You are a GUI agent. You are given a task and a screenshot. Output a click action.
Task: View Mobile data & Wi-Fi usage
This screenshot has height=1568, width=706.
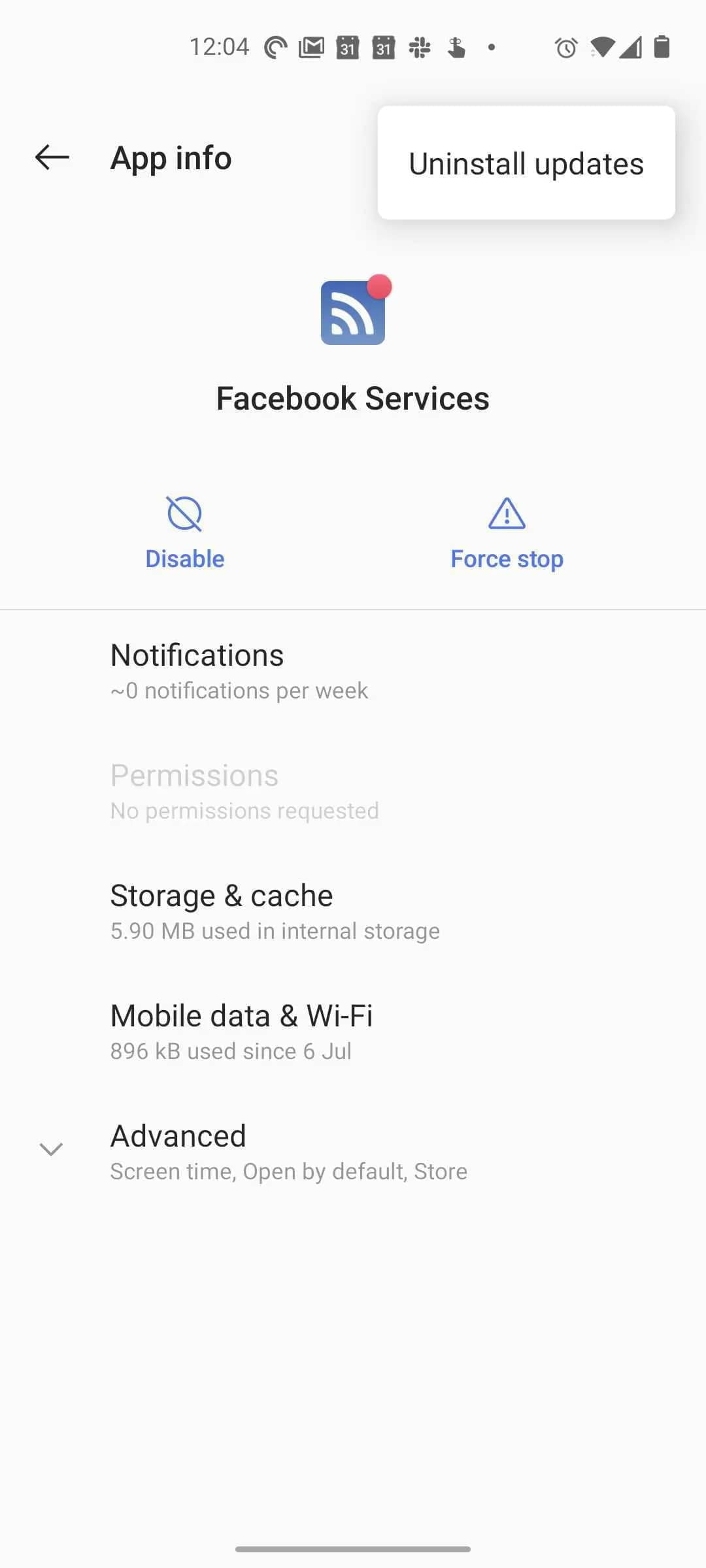point(353,1031)
